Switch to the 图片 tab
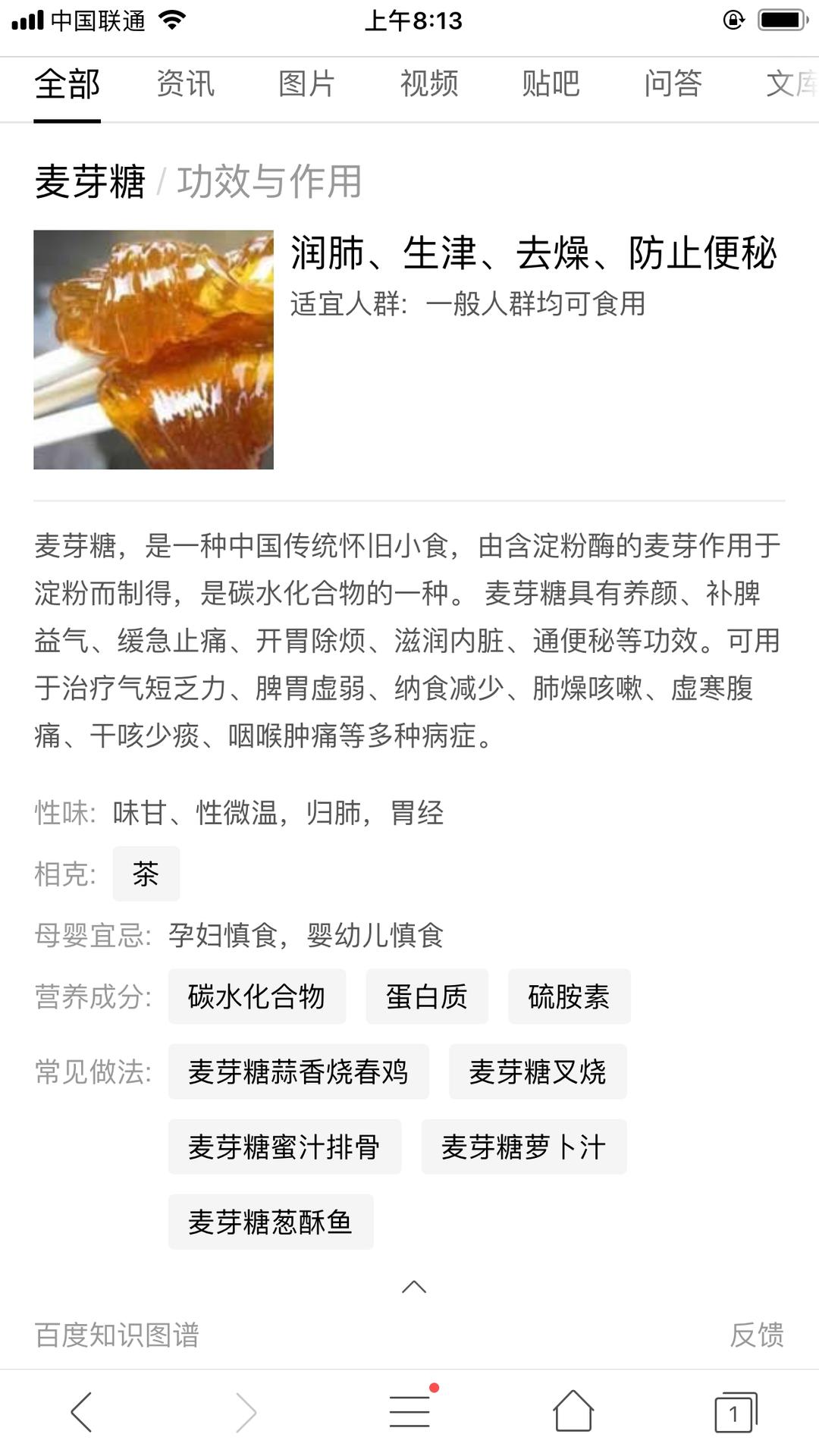The width and height of the screenshot is (819, 1456). [x=306, y=84]
